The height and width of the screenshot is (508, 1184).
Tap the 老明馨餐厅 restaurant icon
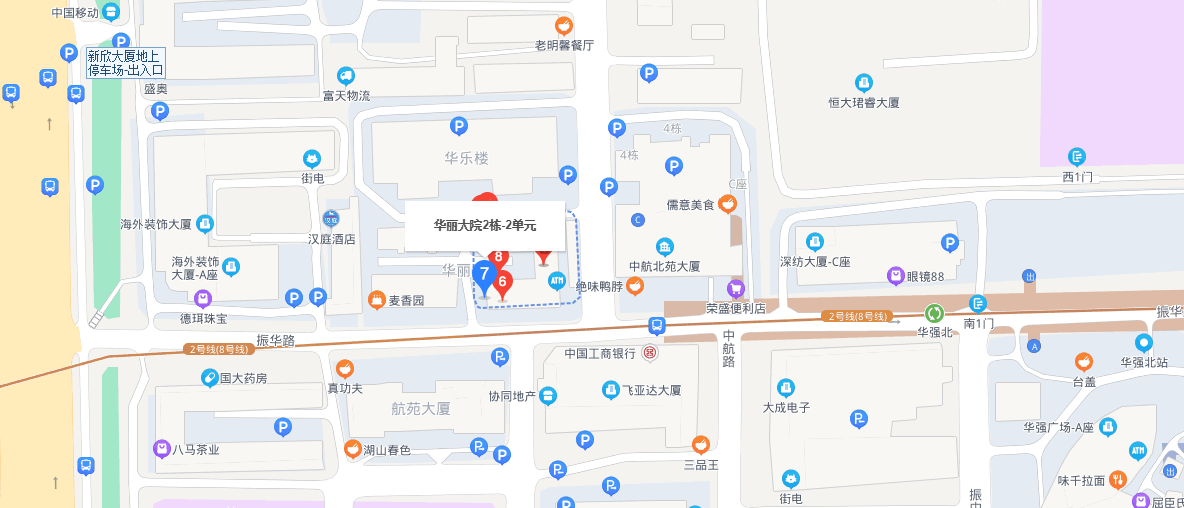(564, 26)
